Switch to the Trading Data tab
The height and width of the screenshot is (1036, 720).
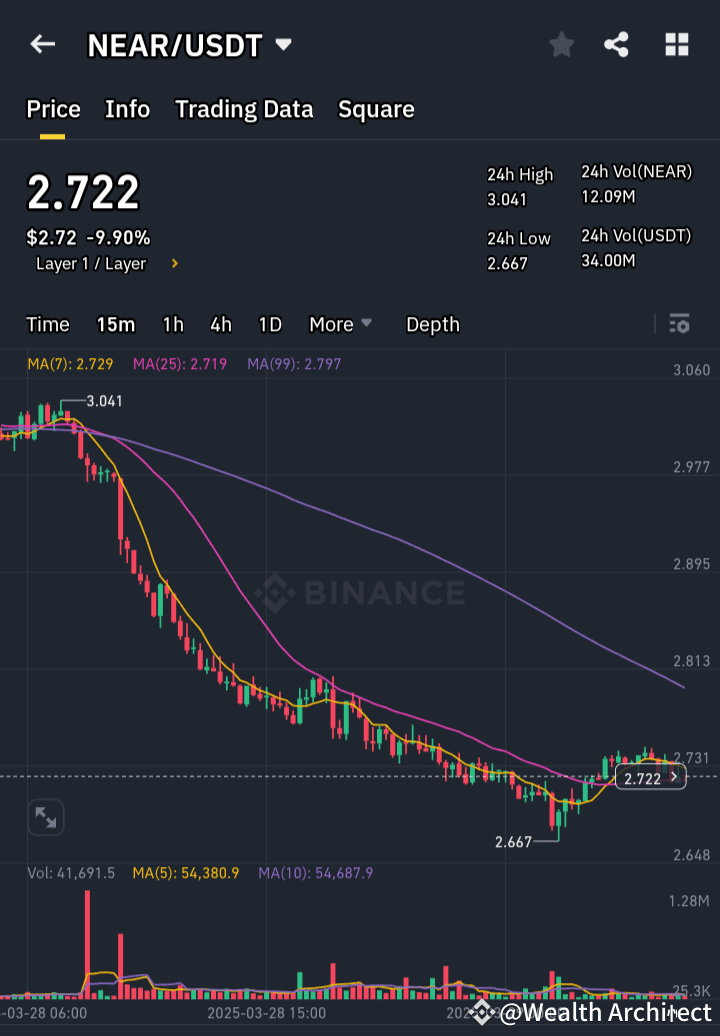click(244, 109)
